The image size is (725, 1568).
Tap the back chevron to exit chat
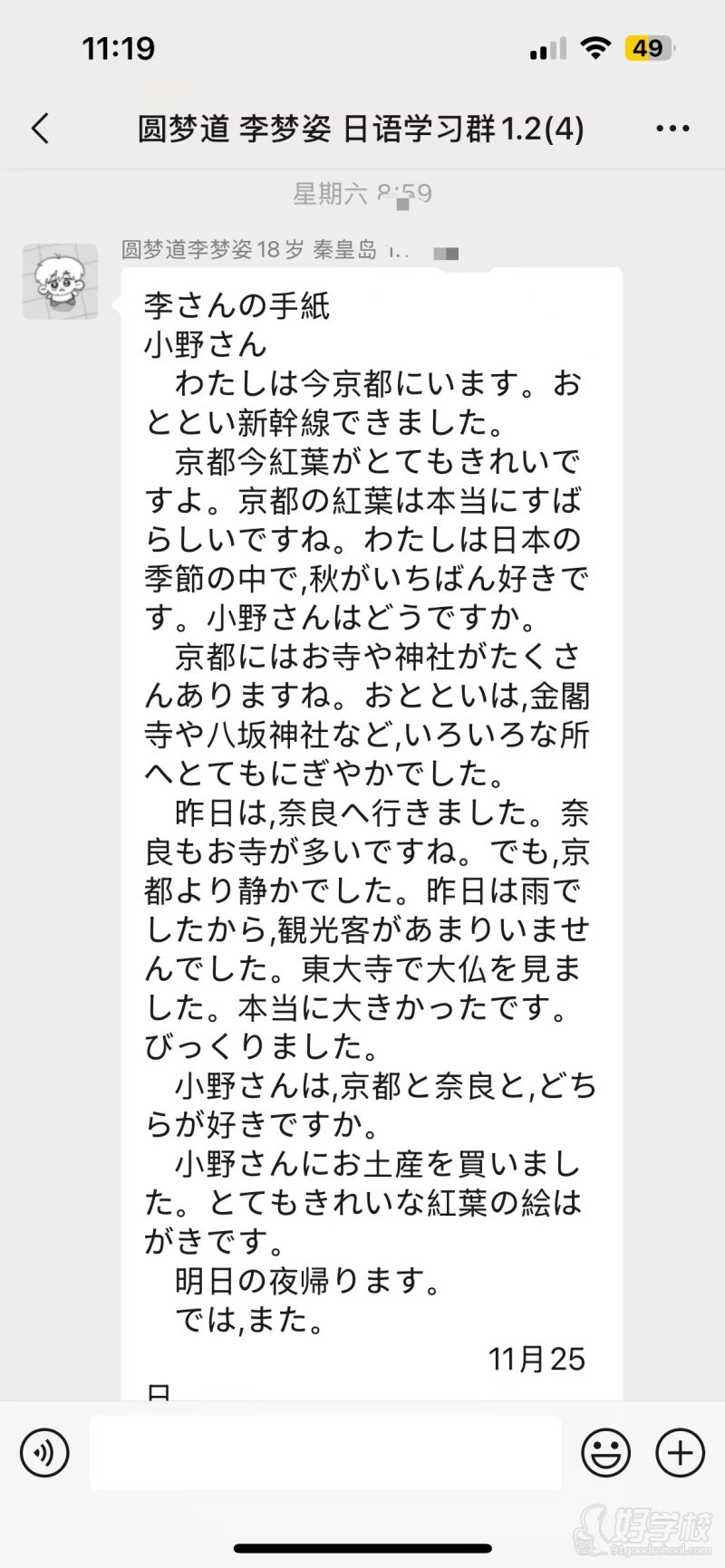38,129
